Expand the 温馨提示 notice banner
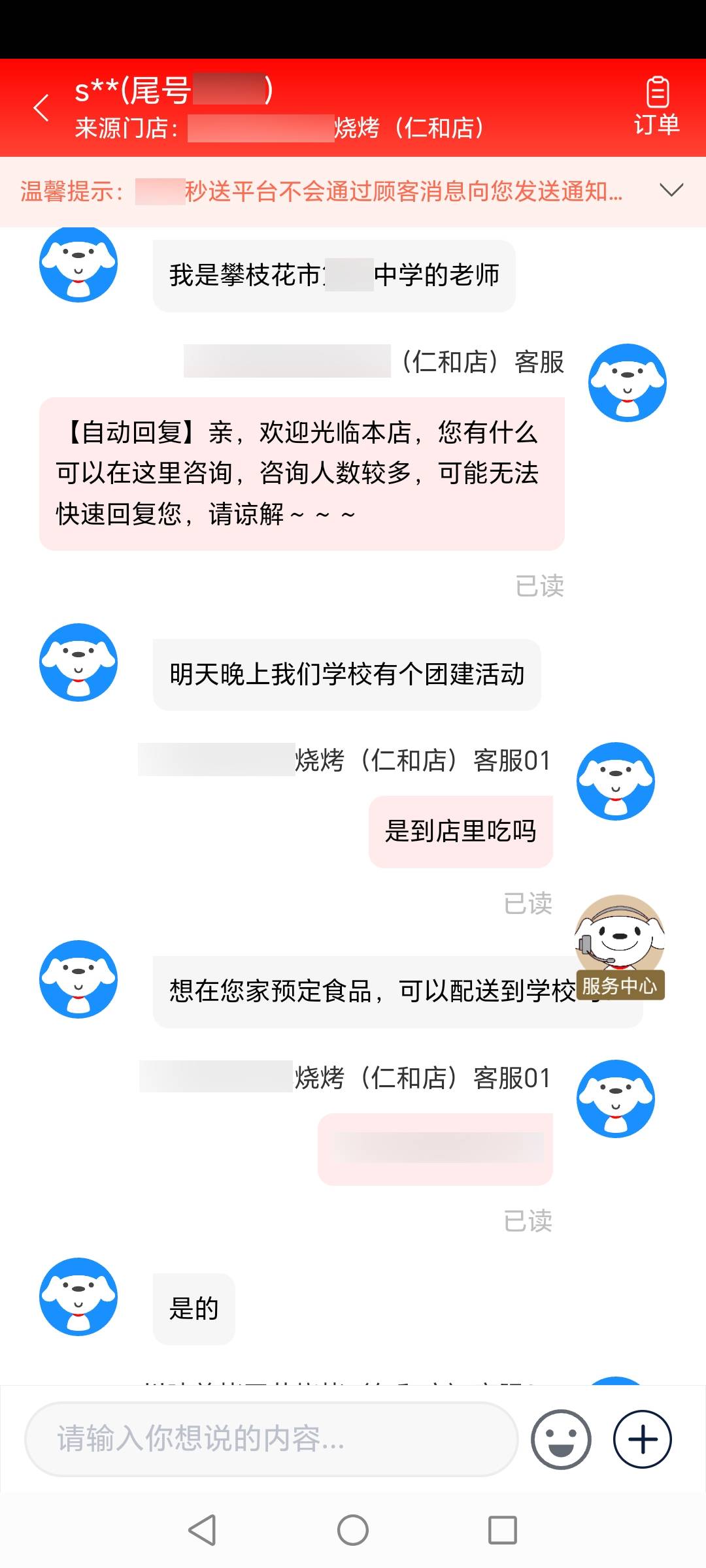Viewport: 706px width, 1568px height. coord(671,191)
